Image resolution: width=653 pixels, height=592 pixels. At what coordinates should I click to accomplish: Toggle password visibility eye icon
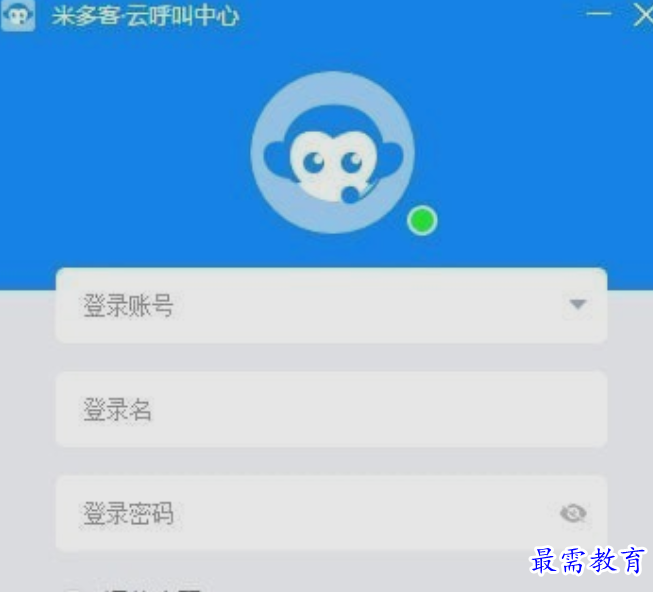point(573,514)
